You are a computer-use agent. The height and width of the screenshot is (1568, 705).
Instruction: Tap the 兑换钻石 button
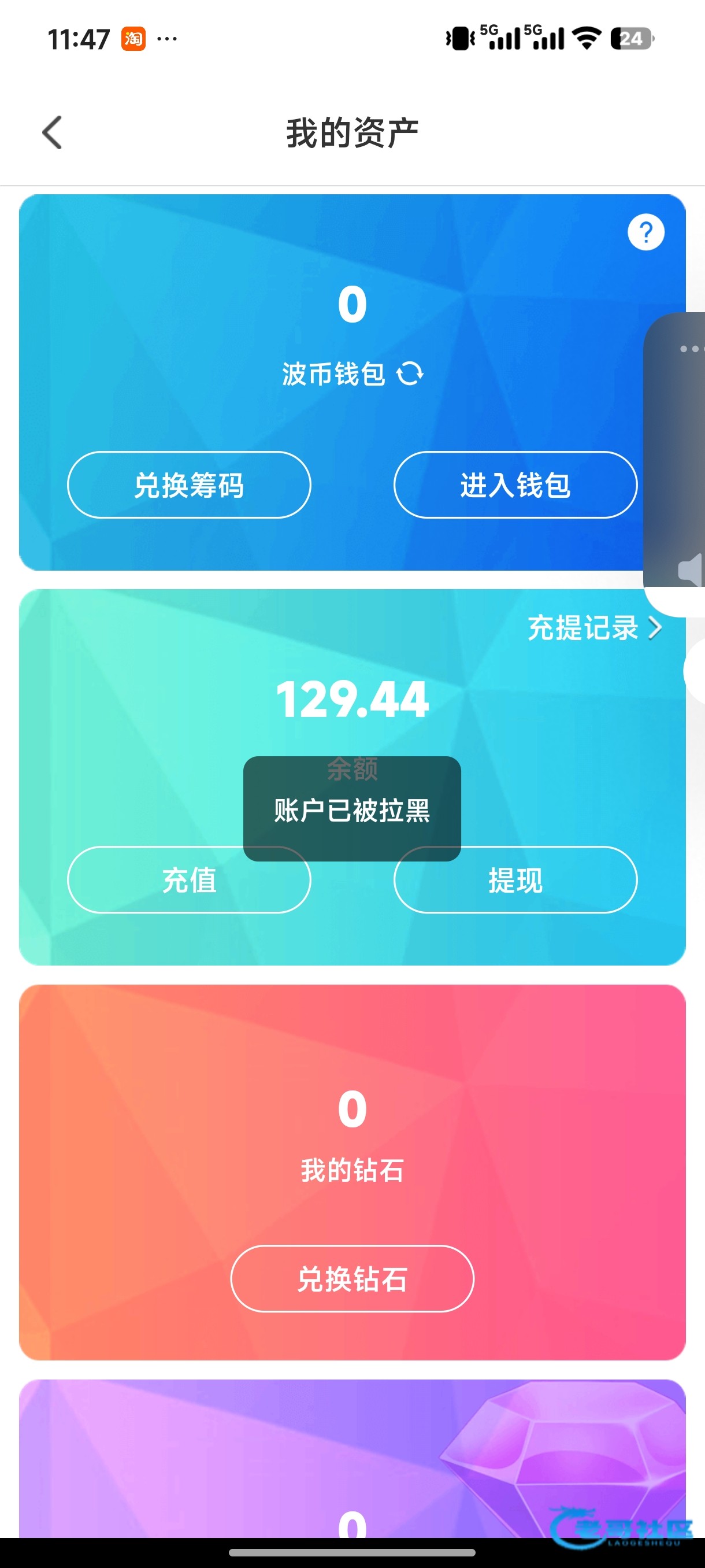click(352, 1278)
